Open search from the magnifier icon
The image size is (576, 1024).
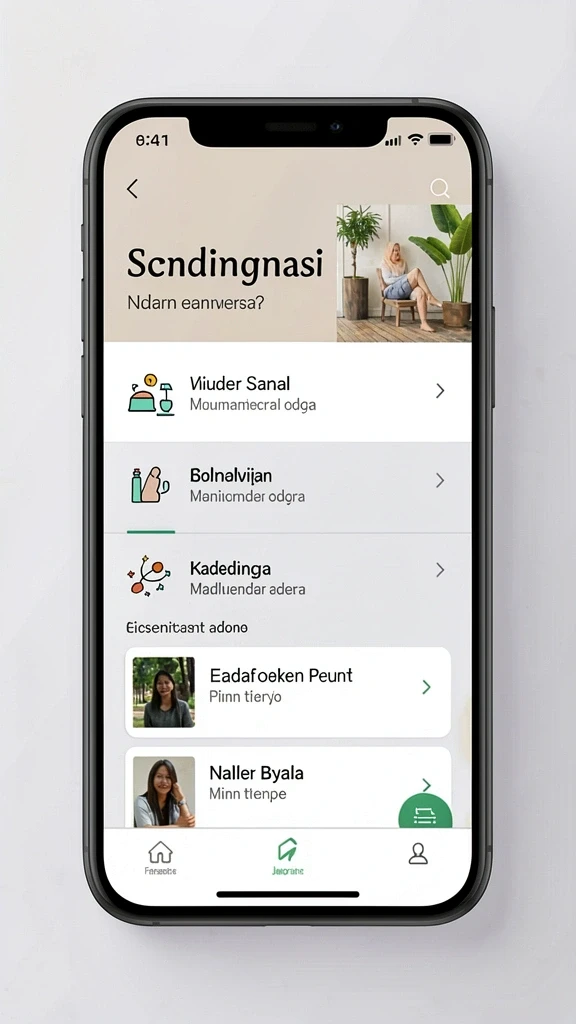point(440,189)
